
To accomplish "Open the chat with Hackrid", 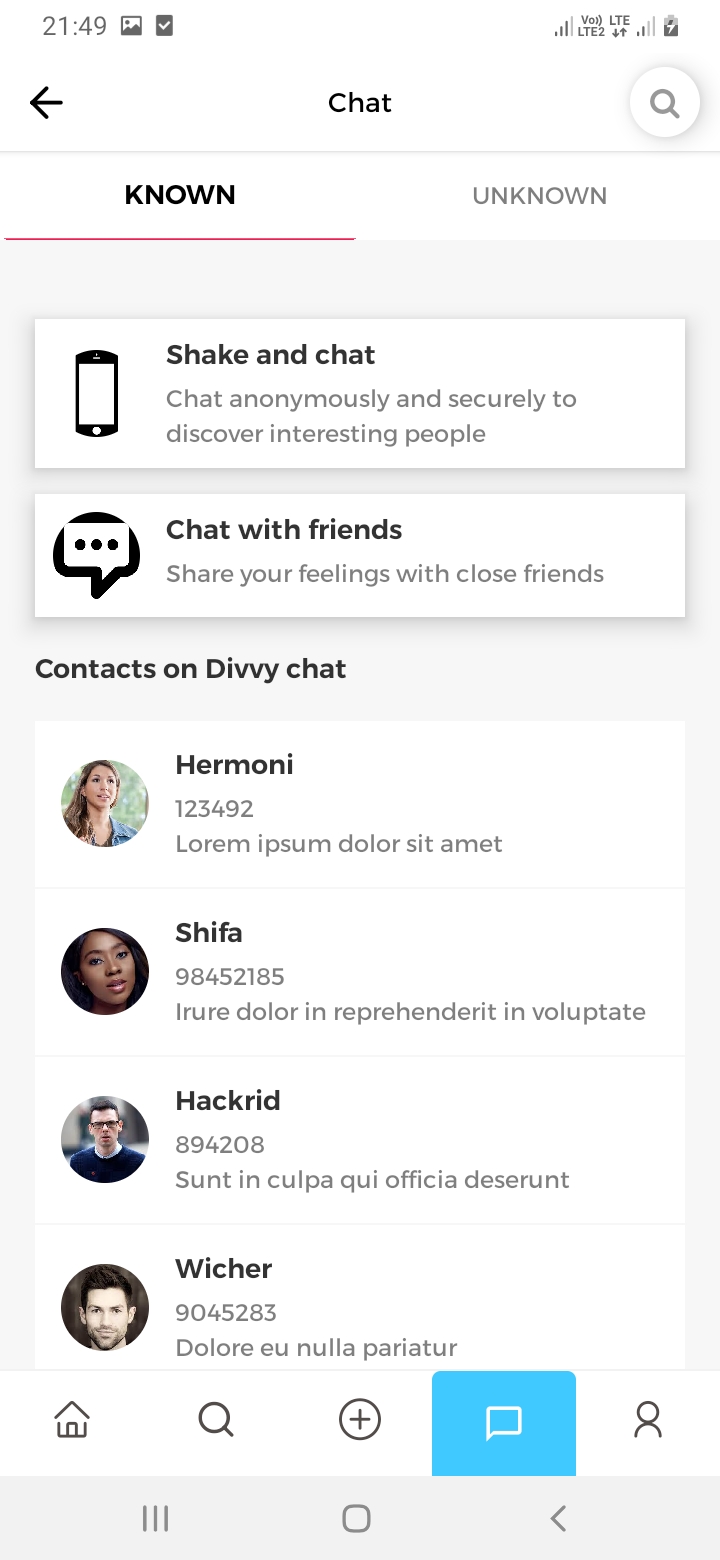I will pyautogui.click(x=360, y=1140).
